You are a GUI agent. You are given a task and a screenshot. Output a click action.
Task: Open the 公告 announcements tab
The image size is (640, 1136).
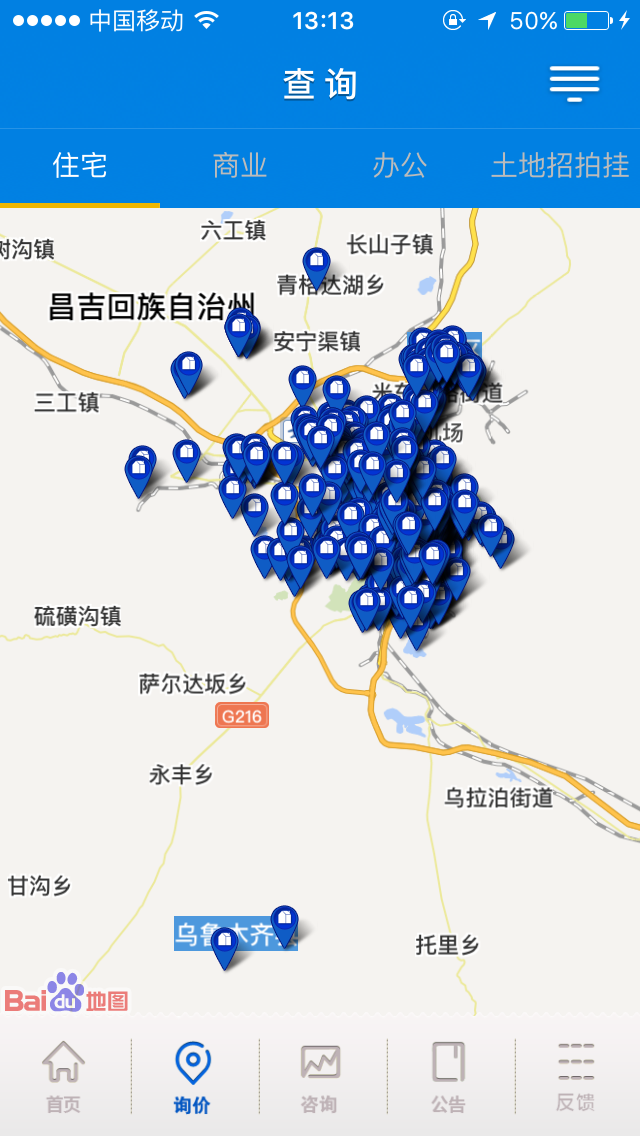(x=448, y=1077)
